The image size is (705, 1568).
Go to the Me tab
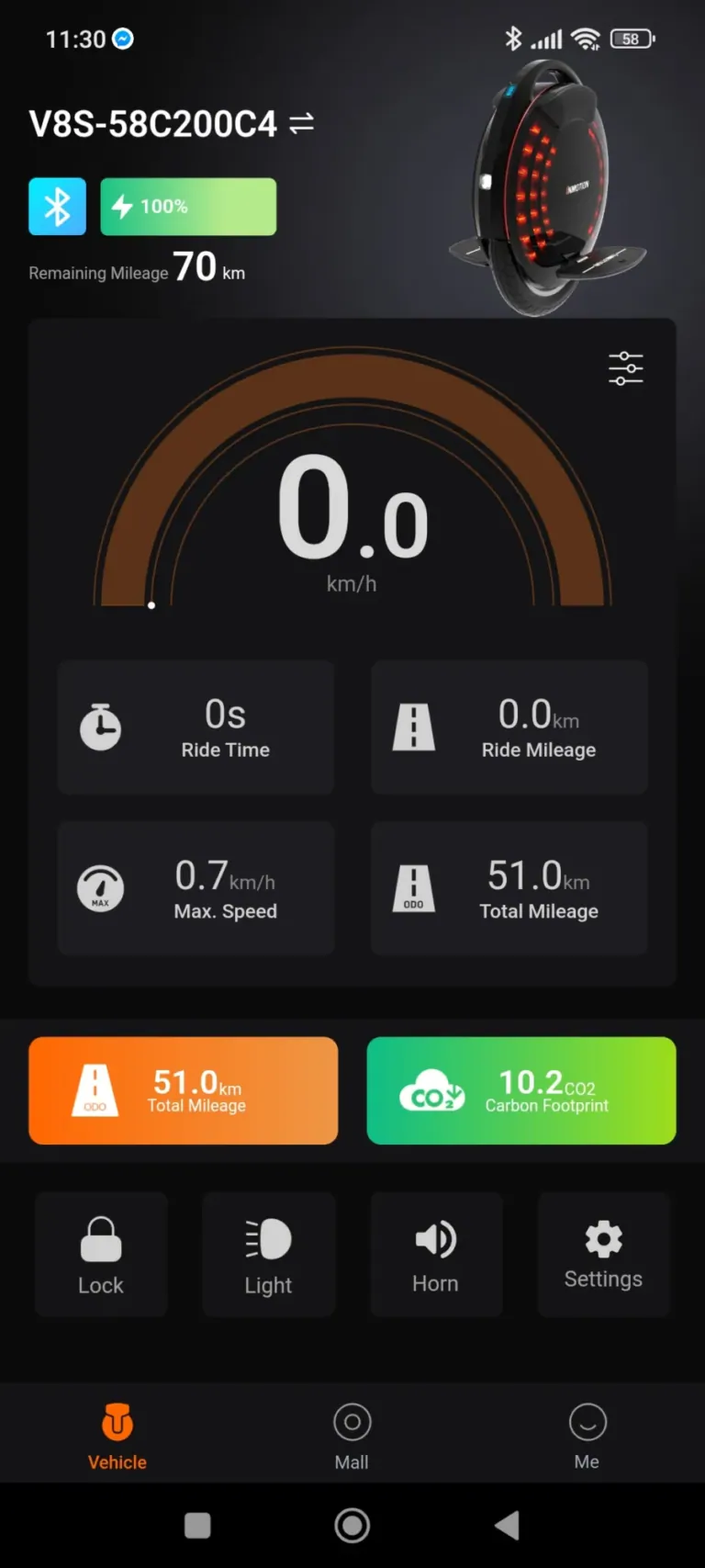(587, 1434)
